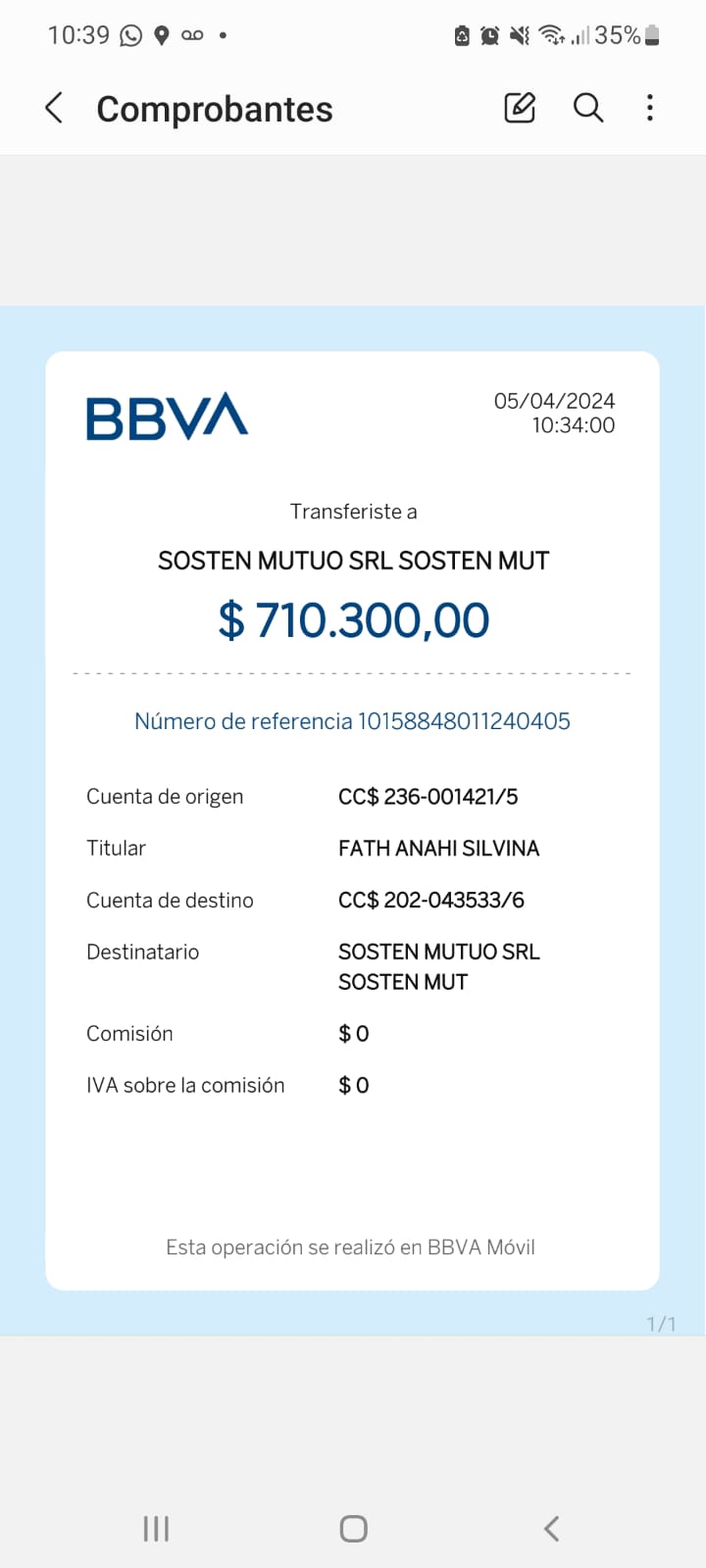Viewport: 706px width, 1568px height.
Task: Open the search magnifier
Action: point(587,108)
